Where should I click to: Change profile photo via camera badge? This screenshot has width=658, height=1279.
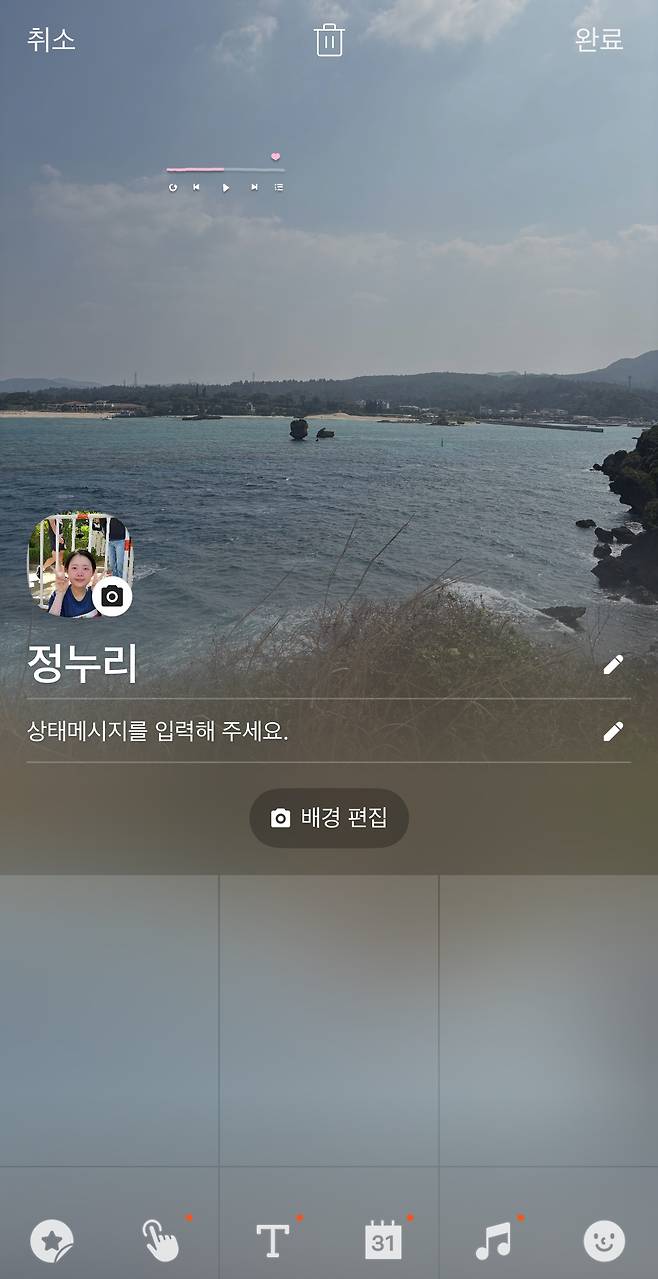[112, 597]
